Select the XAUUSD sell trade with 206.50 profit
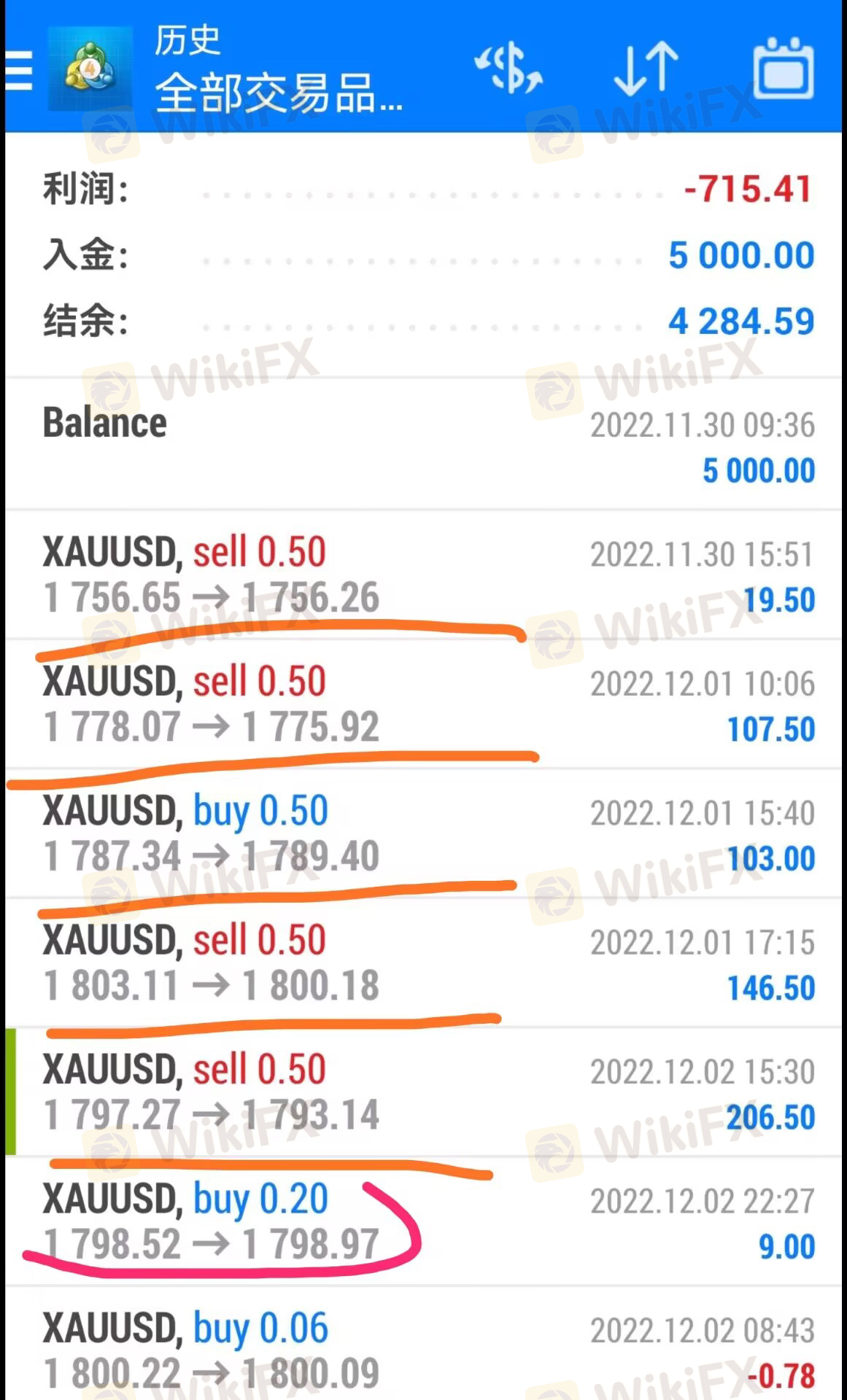 [x=423, y=1092]
